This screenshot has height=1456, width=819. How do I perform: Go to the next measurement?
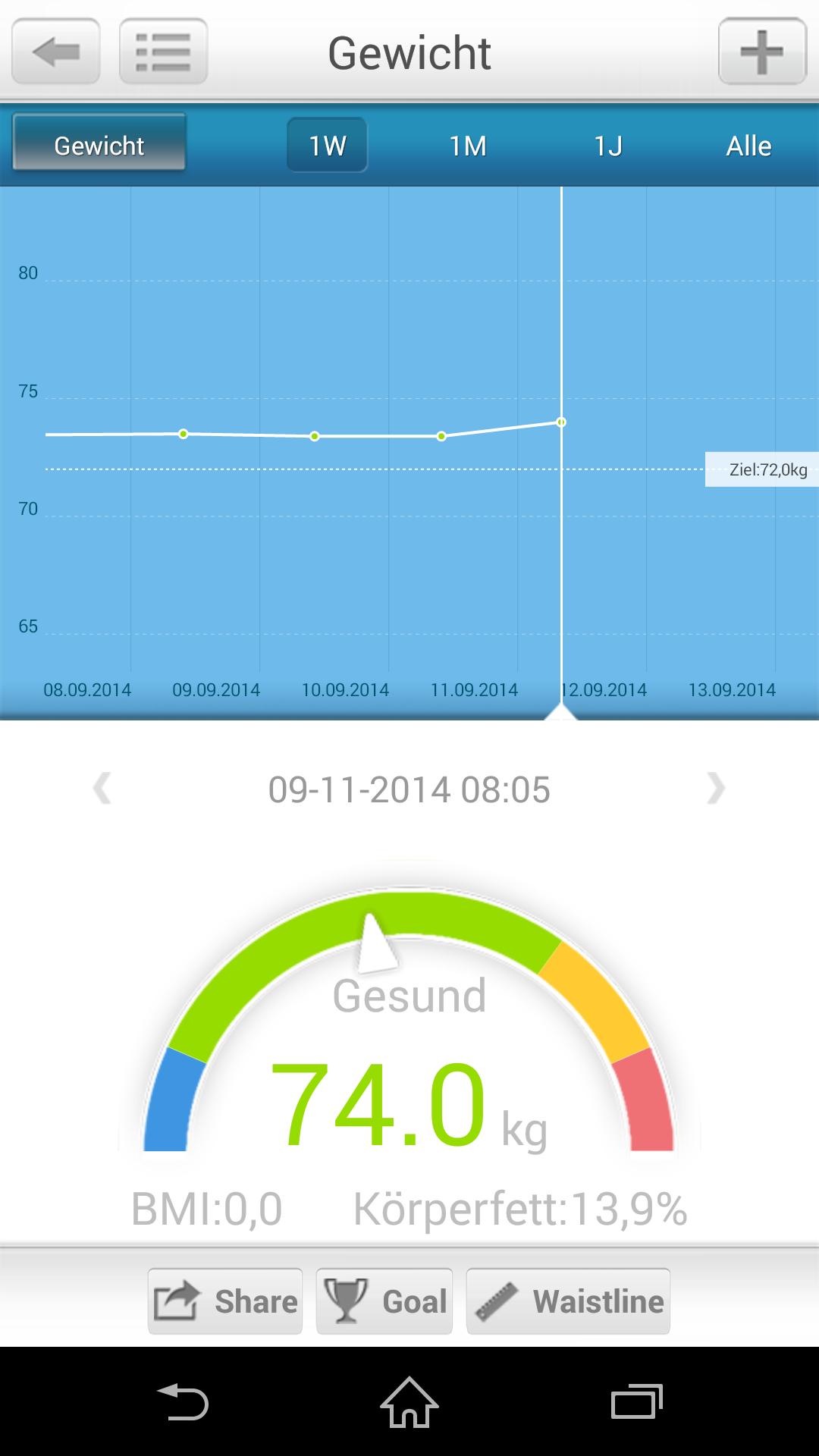(x=715, y=789)
